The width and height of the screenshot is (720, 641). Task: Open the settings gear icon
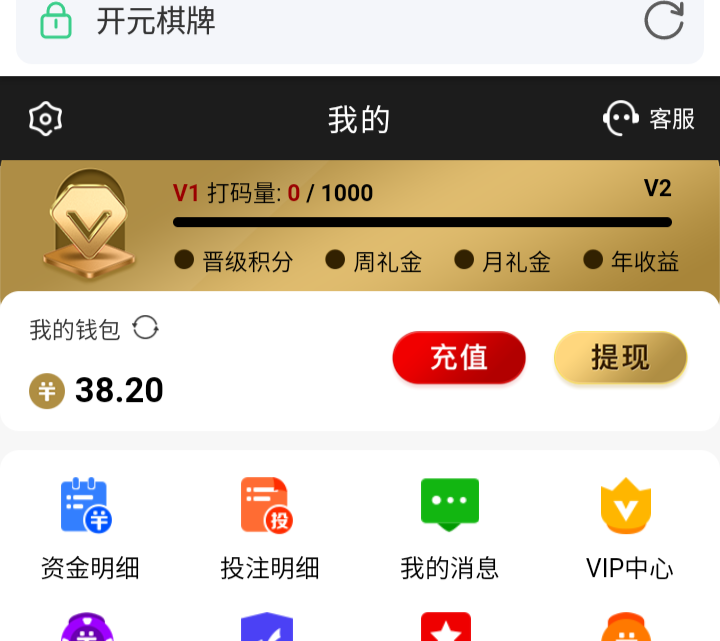pyautogui.click(x=46, y=119)
